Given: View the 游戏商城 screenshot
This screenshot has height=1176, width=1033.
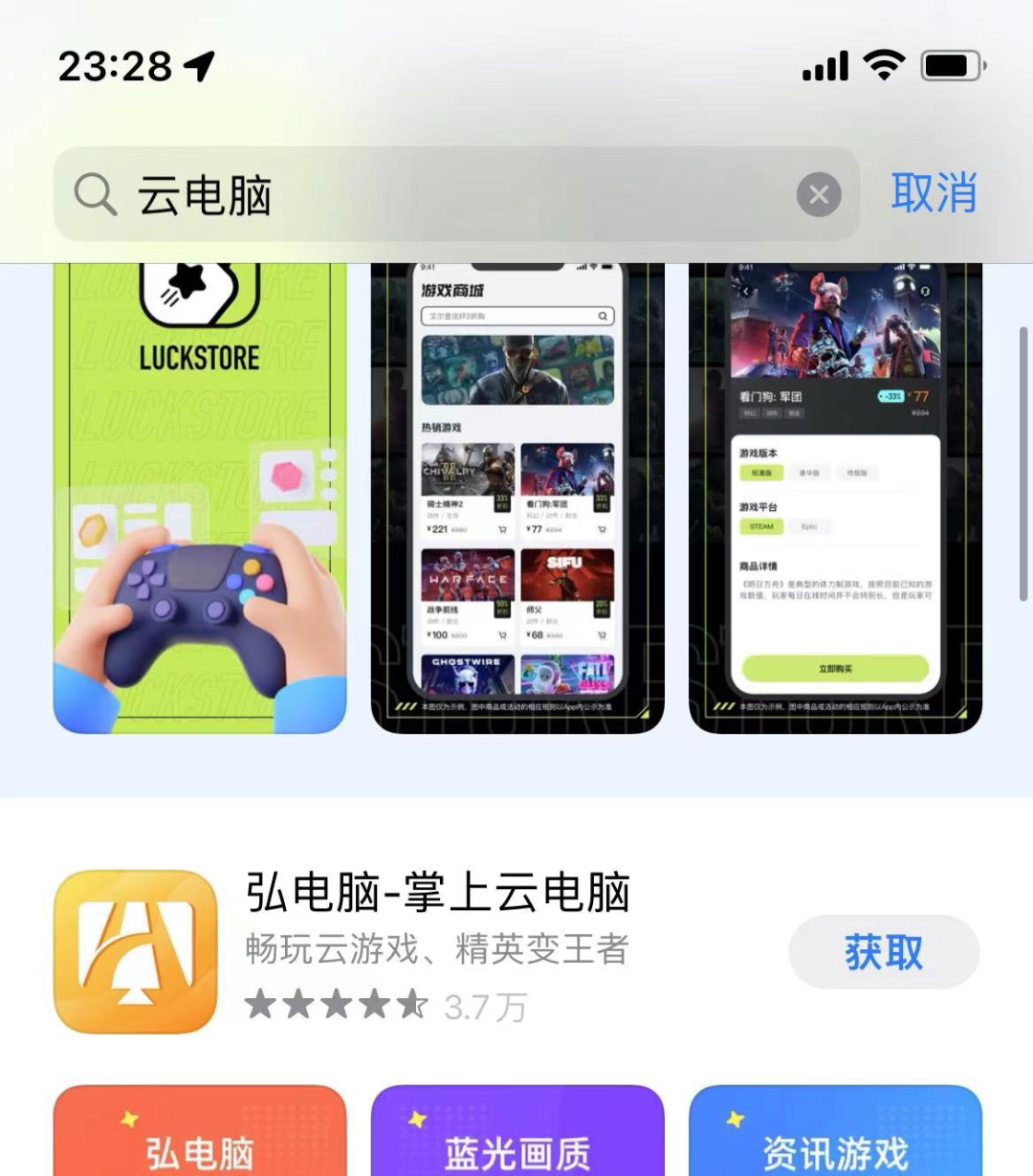Looking at the screenshot, I should click(517, 498).
